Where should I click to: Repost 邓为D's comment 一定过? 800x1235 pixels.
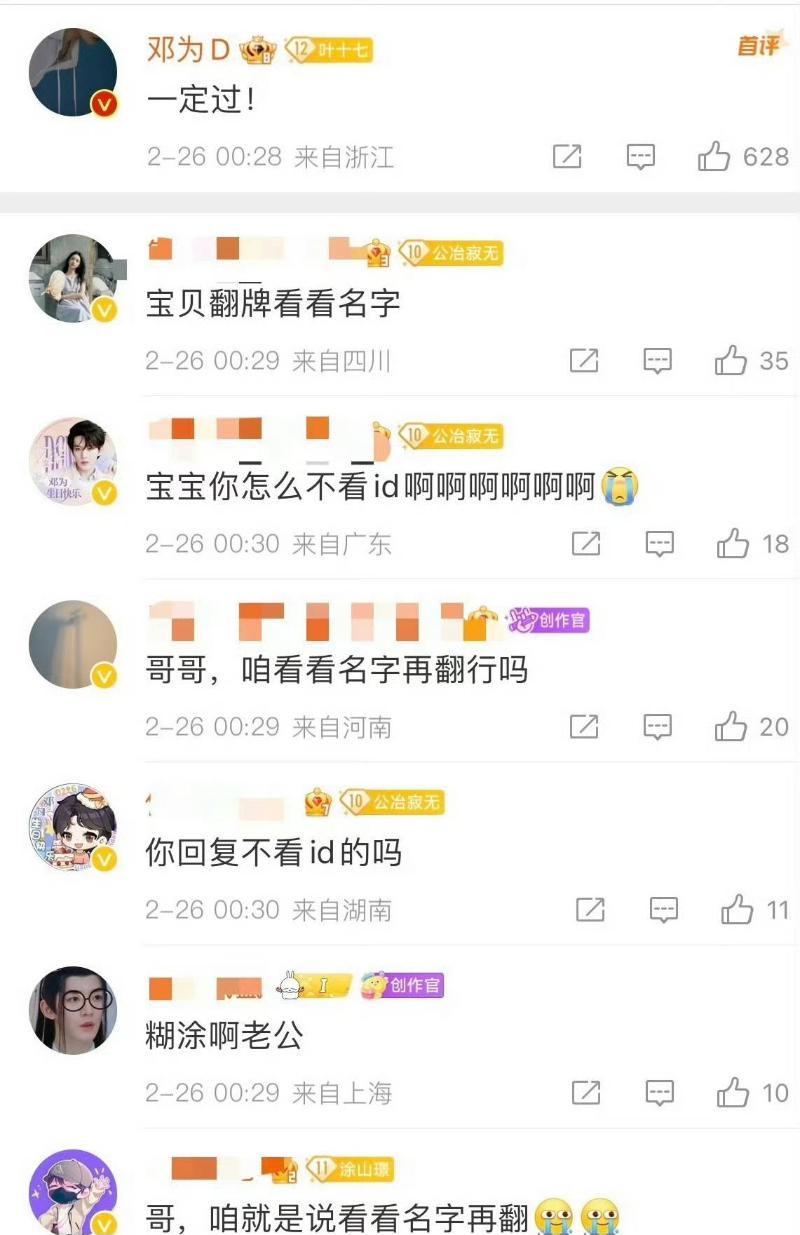pos(567,157)
